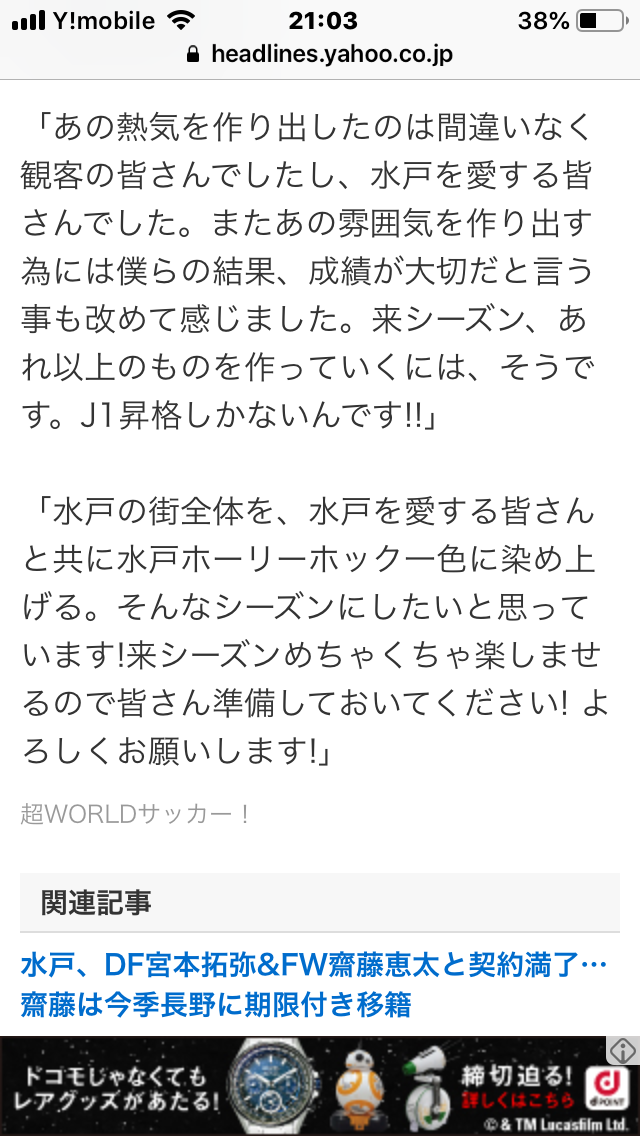Screen dimensions: 640x1136
Task: Tap the headlines.yahoo.co.jp address bar
Action: click(320, 54)
